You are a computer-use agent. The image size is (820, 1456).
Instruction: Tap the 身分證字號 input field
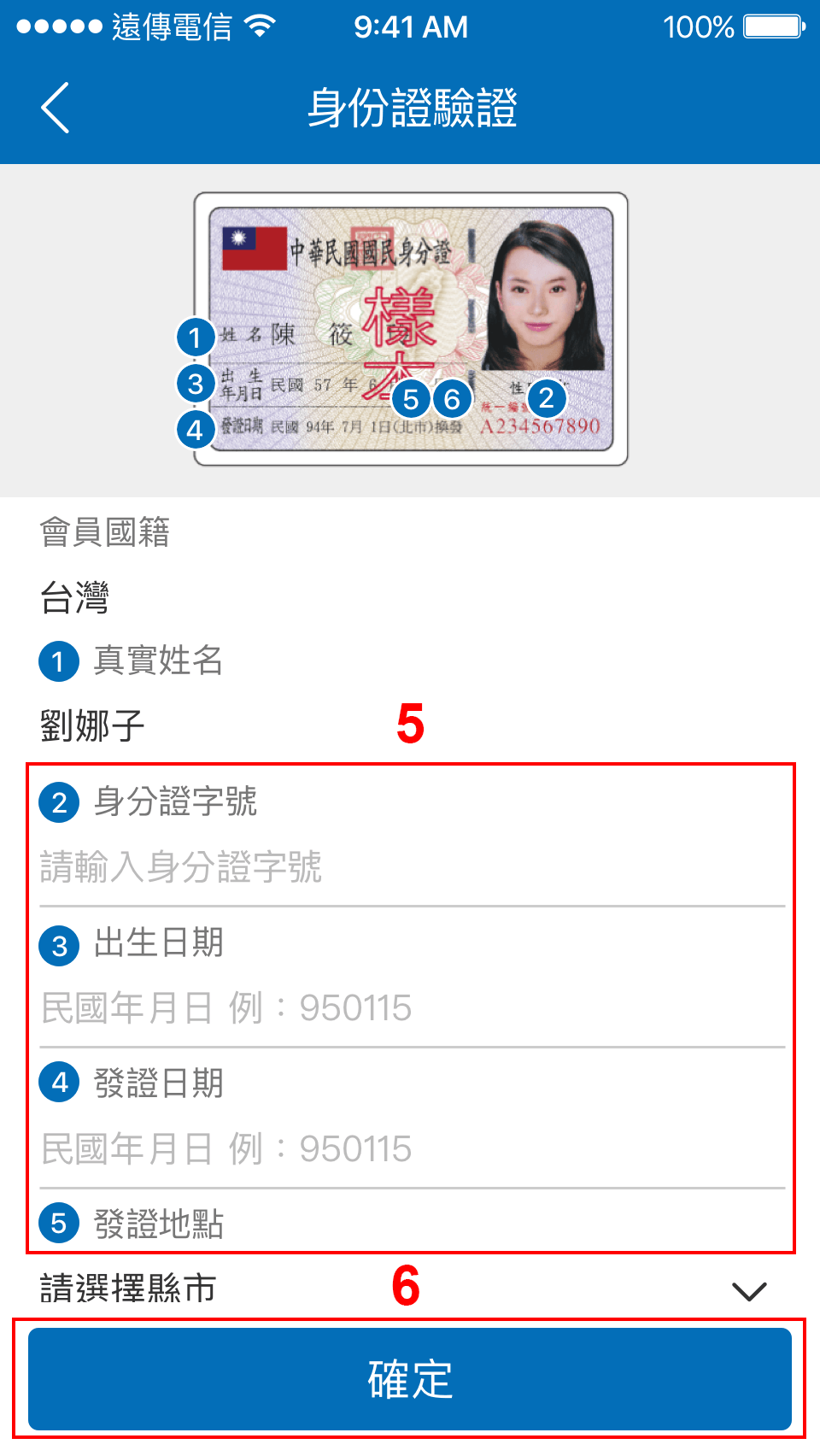click(x=410, y=867)
